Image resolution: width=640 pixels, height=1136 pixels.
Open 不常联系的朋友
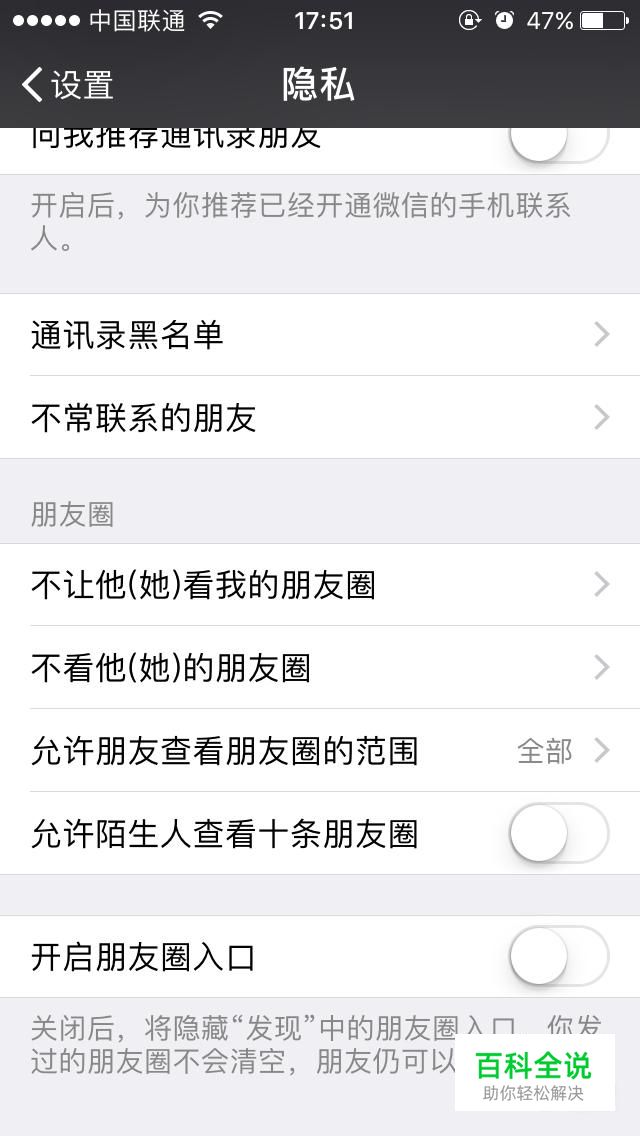(x=320, y=417)
